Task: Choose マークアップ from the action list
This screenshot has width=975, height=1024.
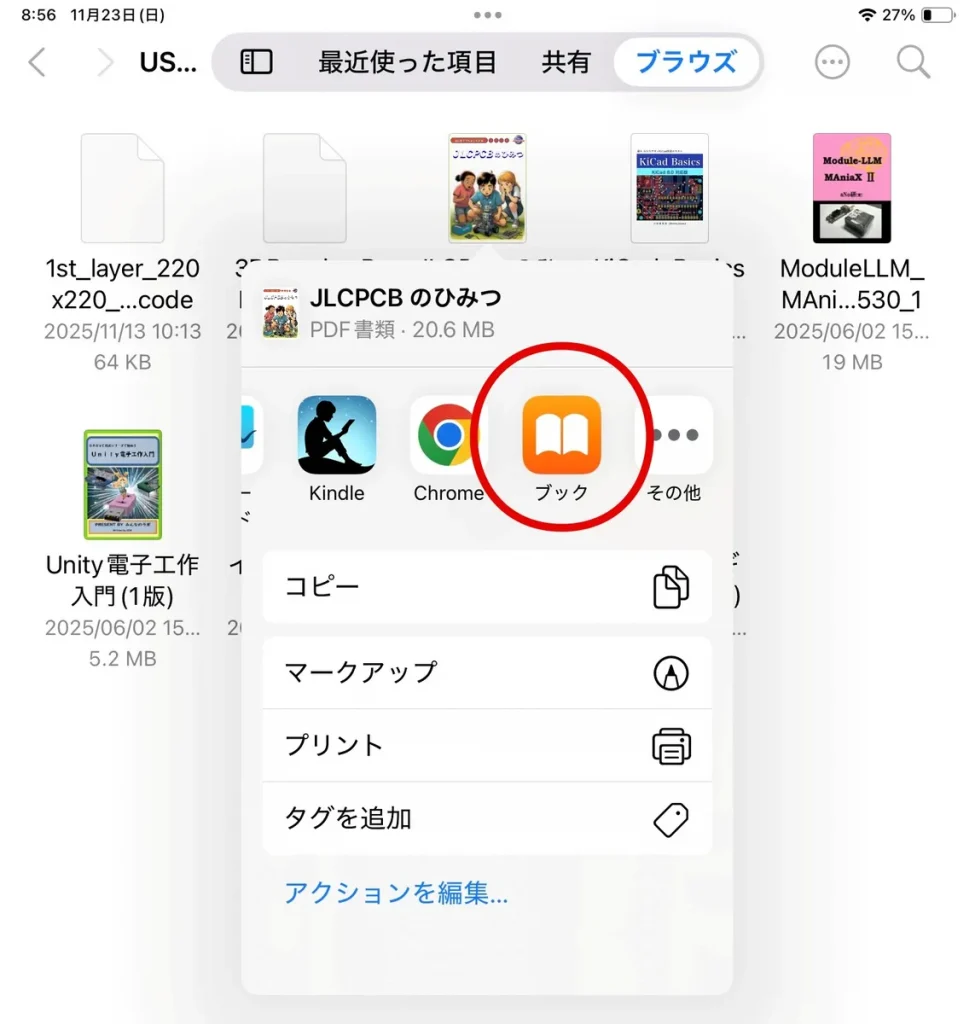Action: [487, 672]
